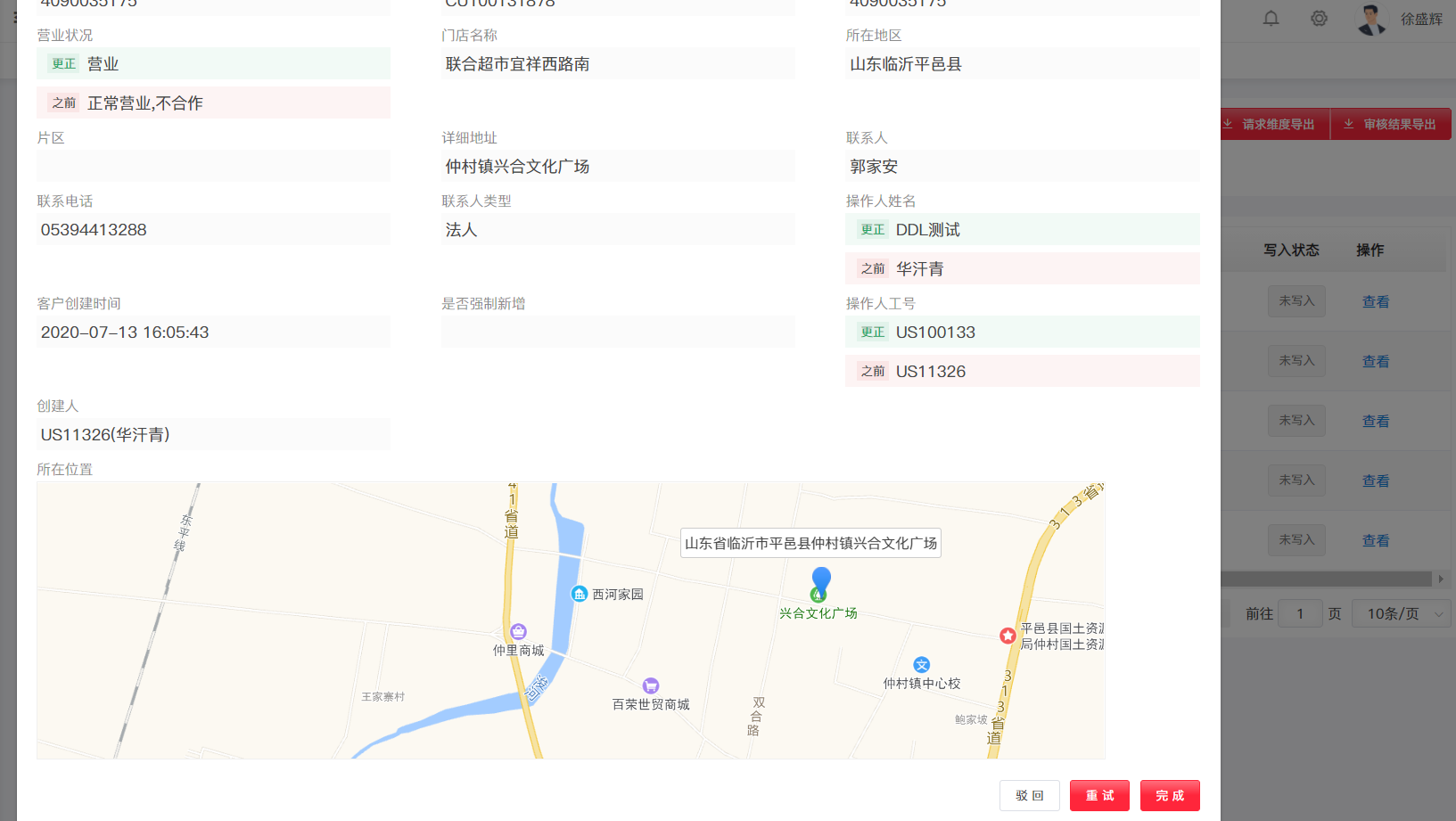Expand the 10条/页 page size dropdown
This screenshot has width=1456, height=821.
click(x=1402, y=613)
